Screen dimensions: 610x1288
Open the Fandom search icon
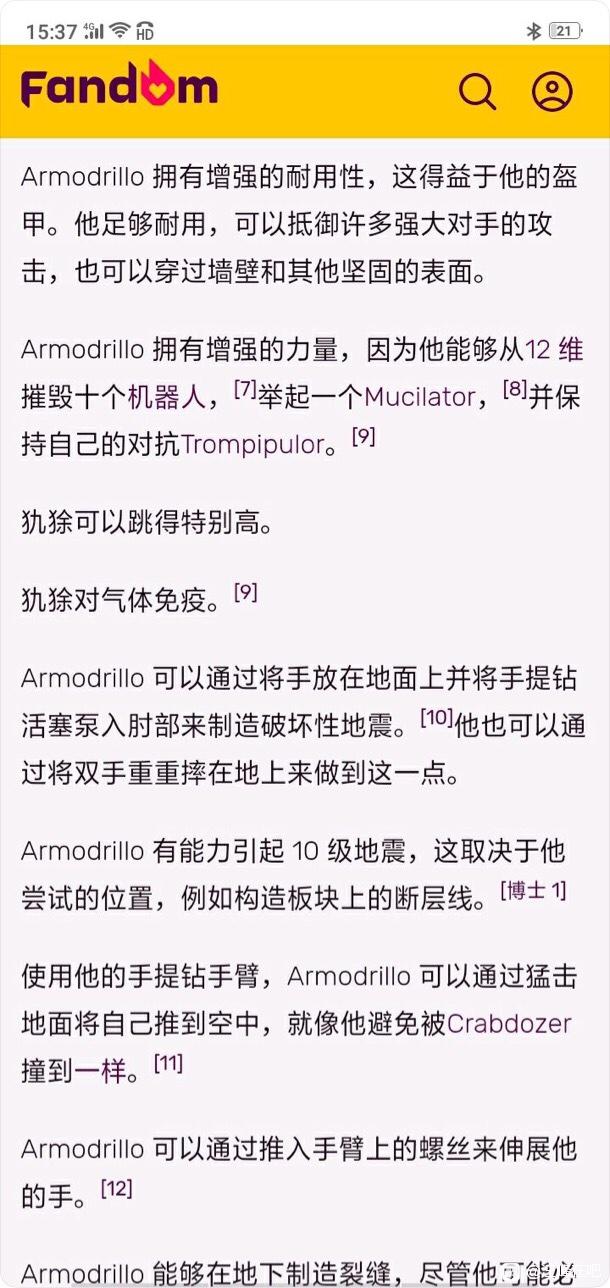[x=477, y=92]
